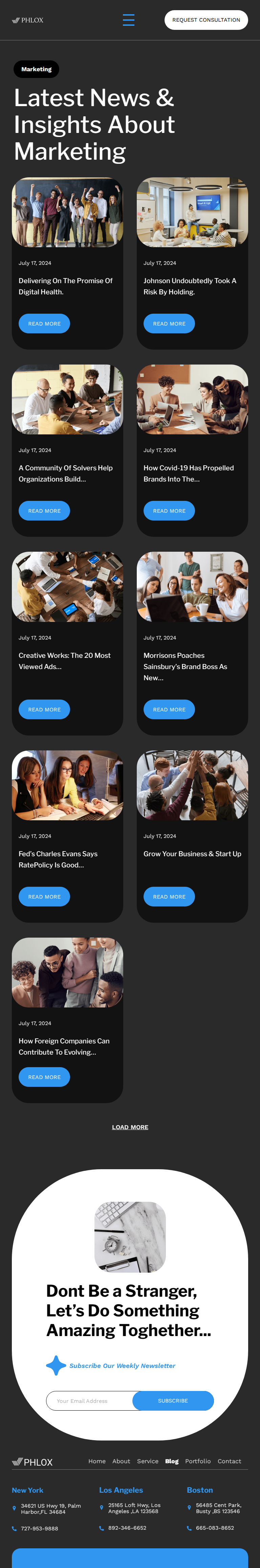The width and height of the screenshot is (260, 1568).
Task: Open the Service footer link
Action: 148,1461
